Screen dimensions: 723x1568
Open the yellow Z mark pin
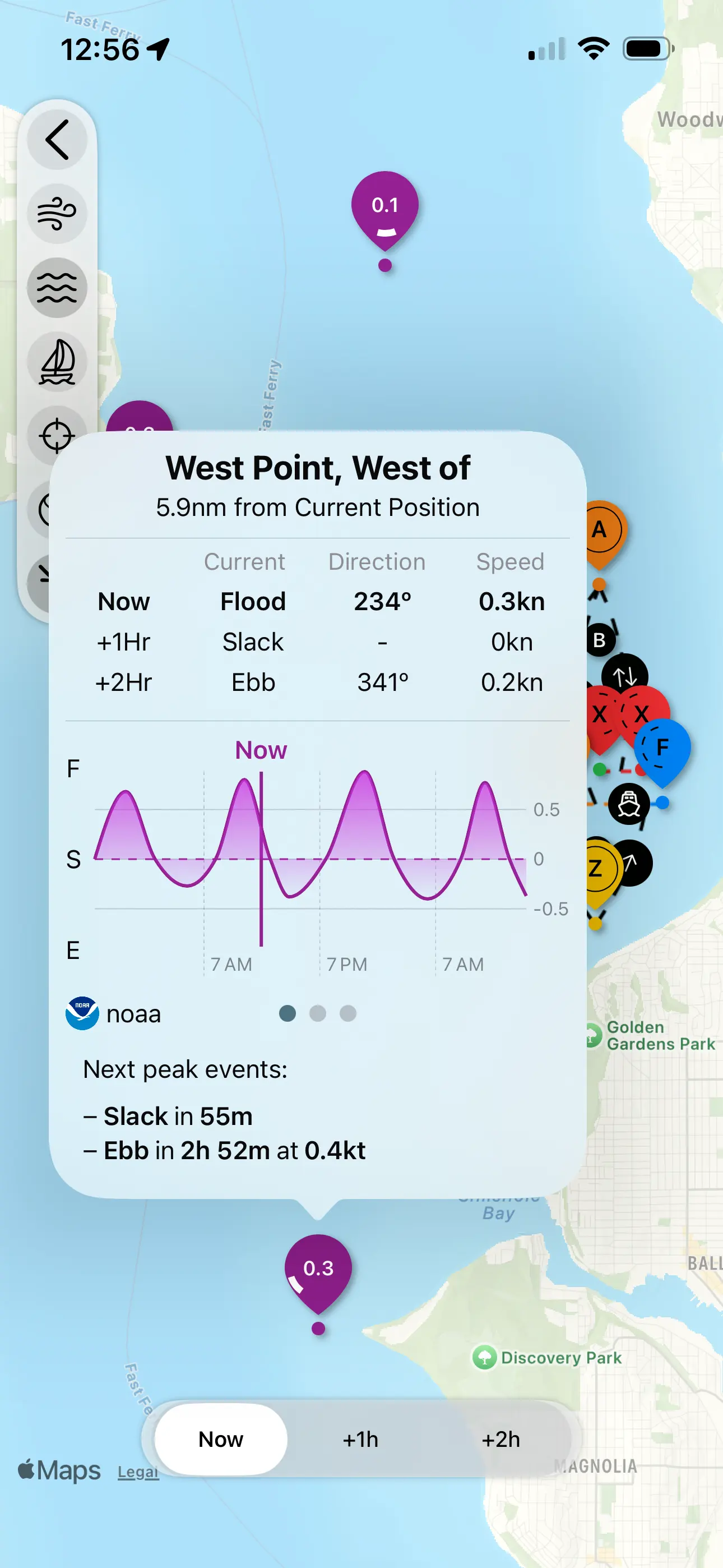[596, 868]
